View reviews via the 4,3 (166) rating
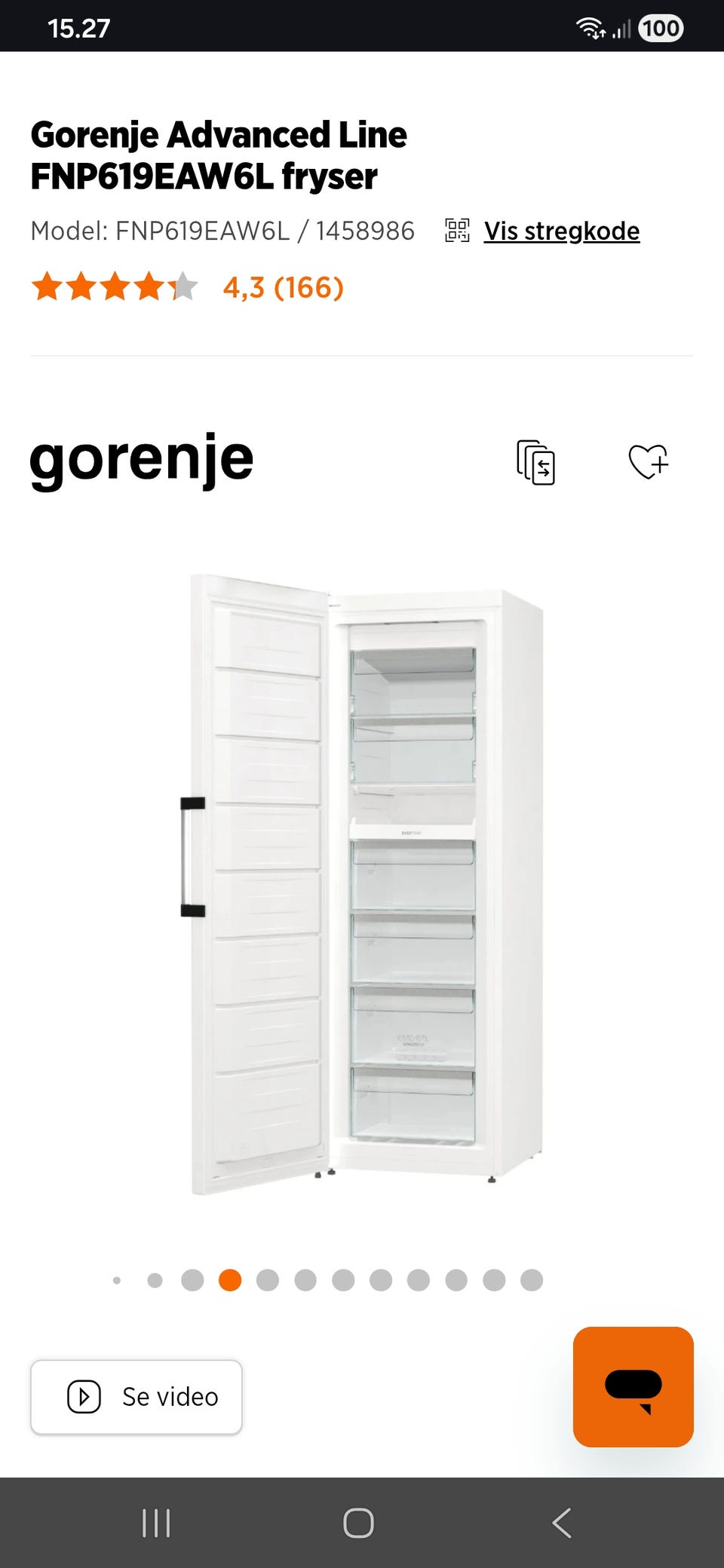The width and height of the screenshot is (724, 1568). click(282, 287)
